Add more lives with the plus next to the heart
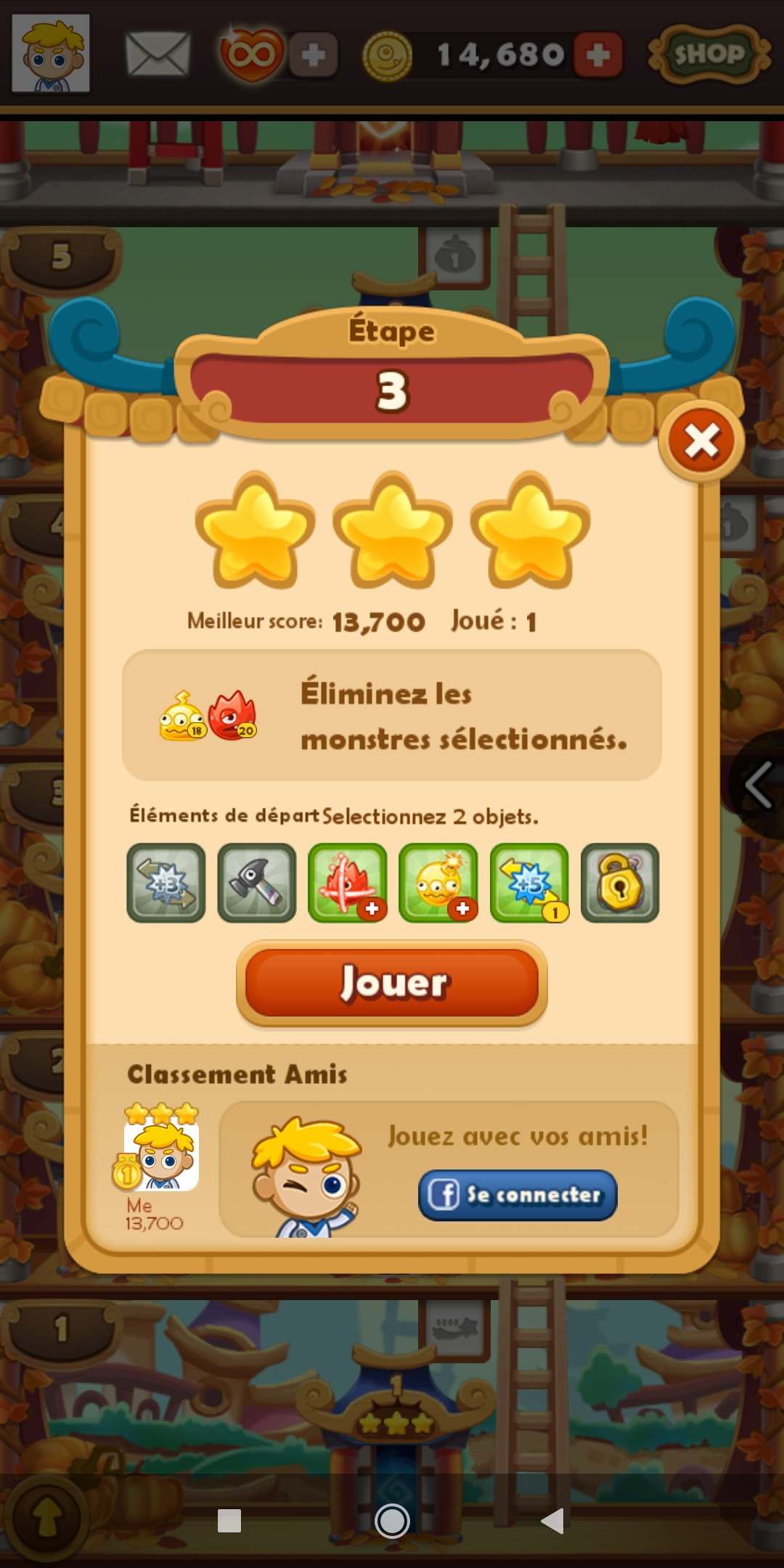Screen dimensions: 784x1568 click(314, 54)
